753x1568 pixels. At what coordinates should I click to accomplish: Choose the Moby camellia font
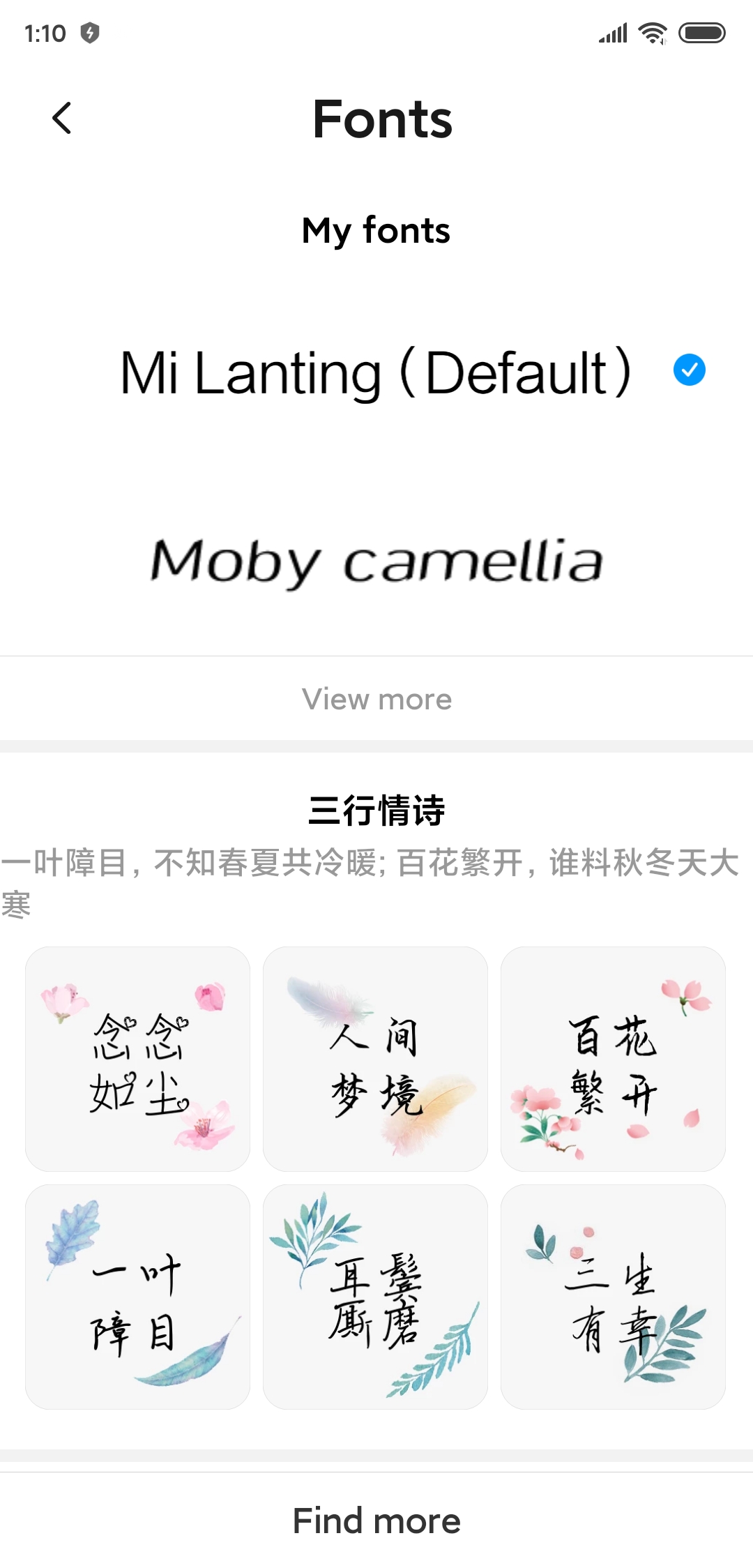click(x=376, y=561)
